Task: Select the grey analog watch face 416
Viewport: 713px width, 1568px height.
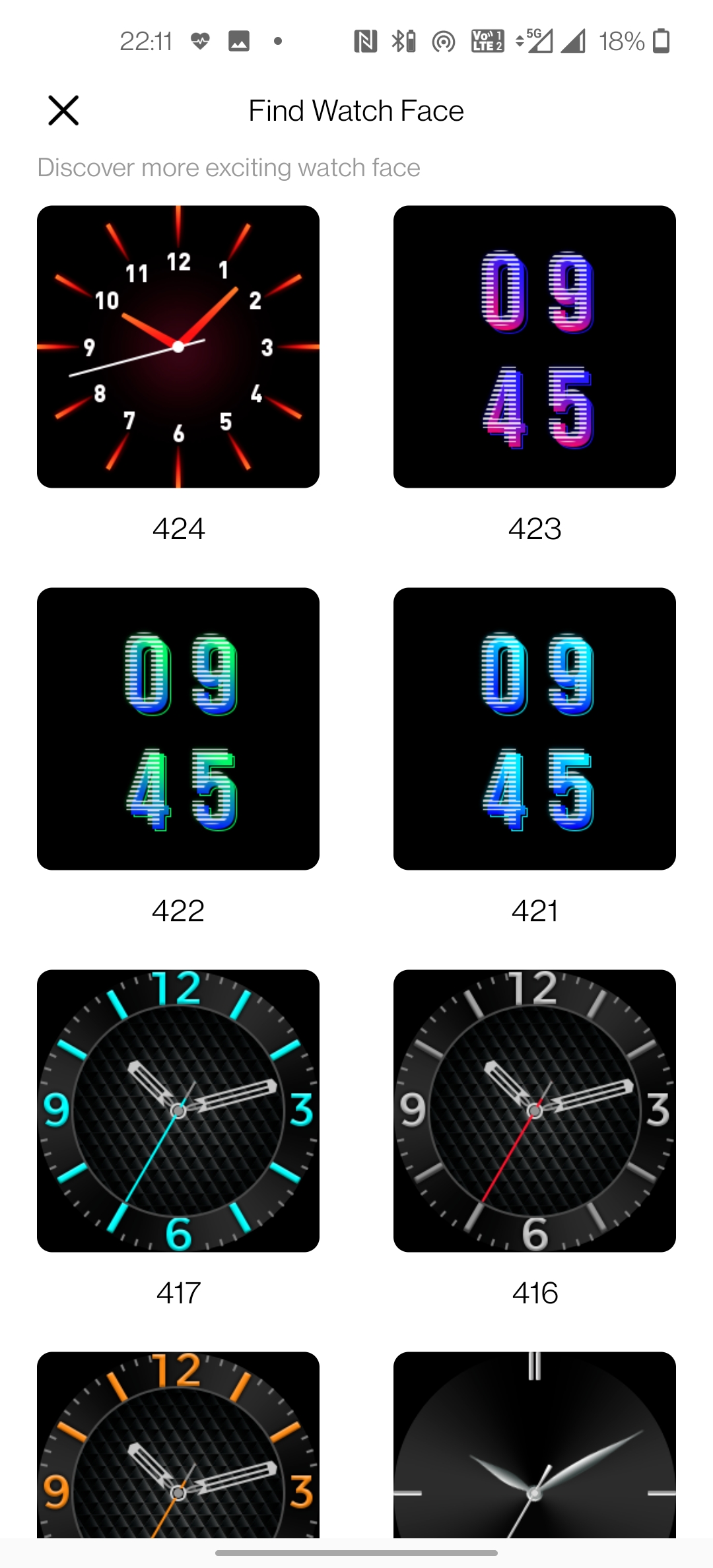Action: tap(535, 1111)
